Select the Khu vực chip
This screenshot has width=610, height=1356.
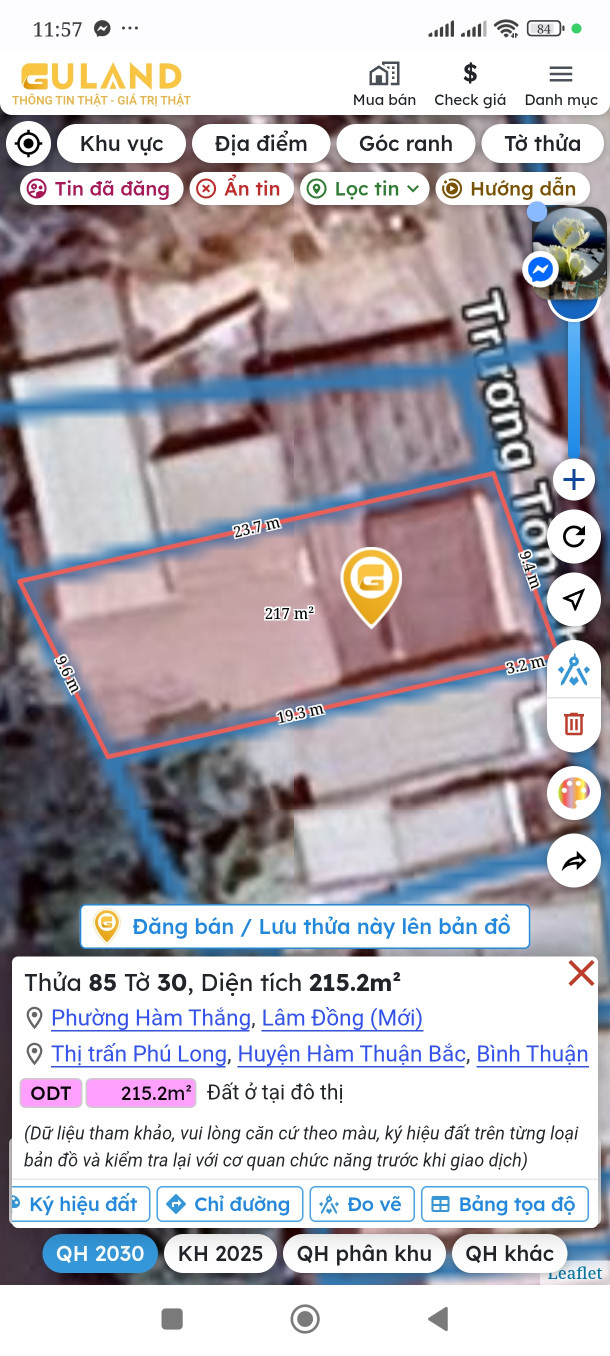coord(122,144)
